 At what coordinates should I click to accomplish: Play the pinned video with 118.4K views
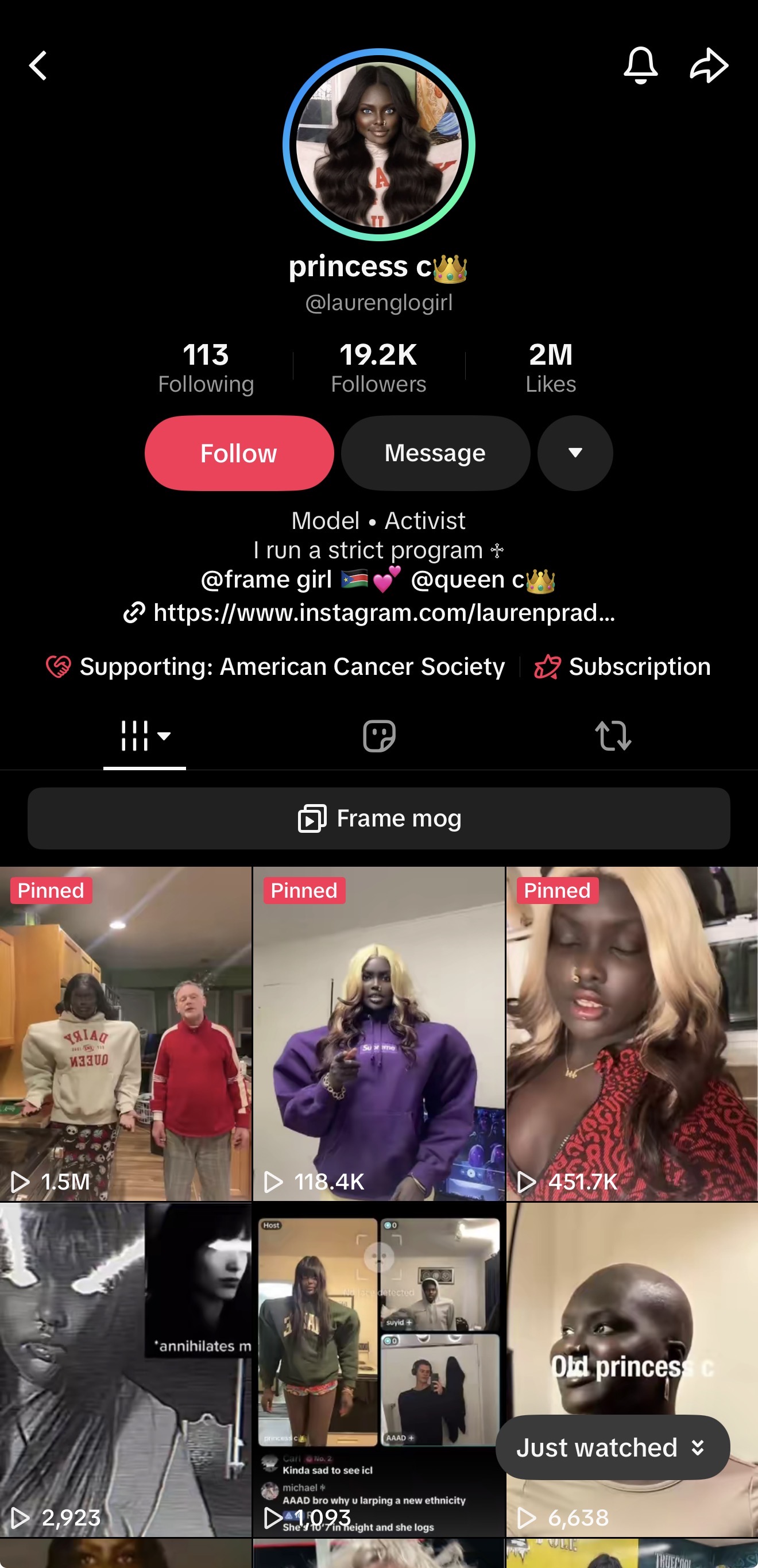378,1034
